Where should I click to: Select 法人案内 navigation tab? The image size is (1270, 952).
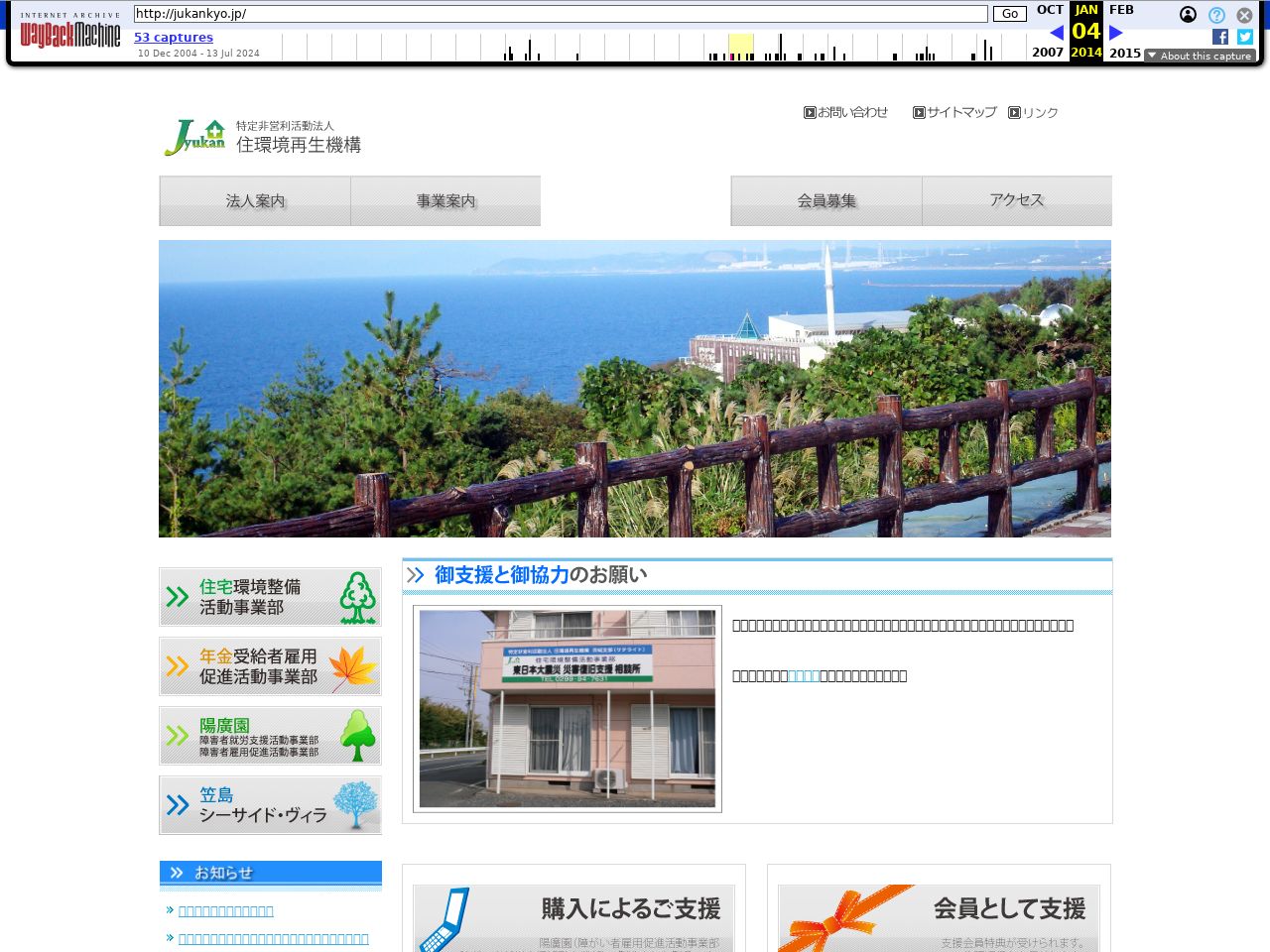(x=255, y=201)
